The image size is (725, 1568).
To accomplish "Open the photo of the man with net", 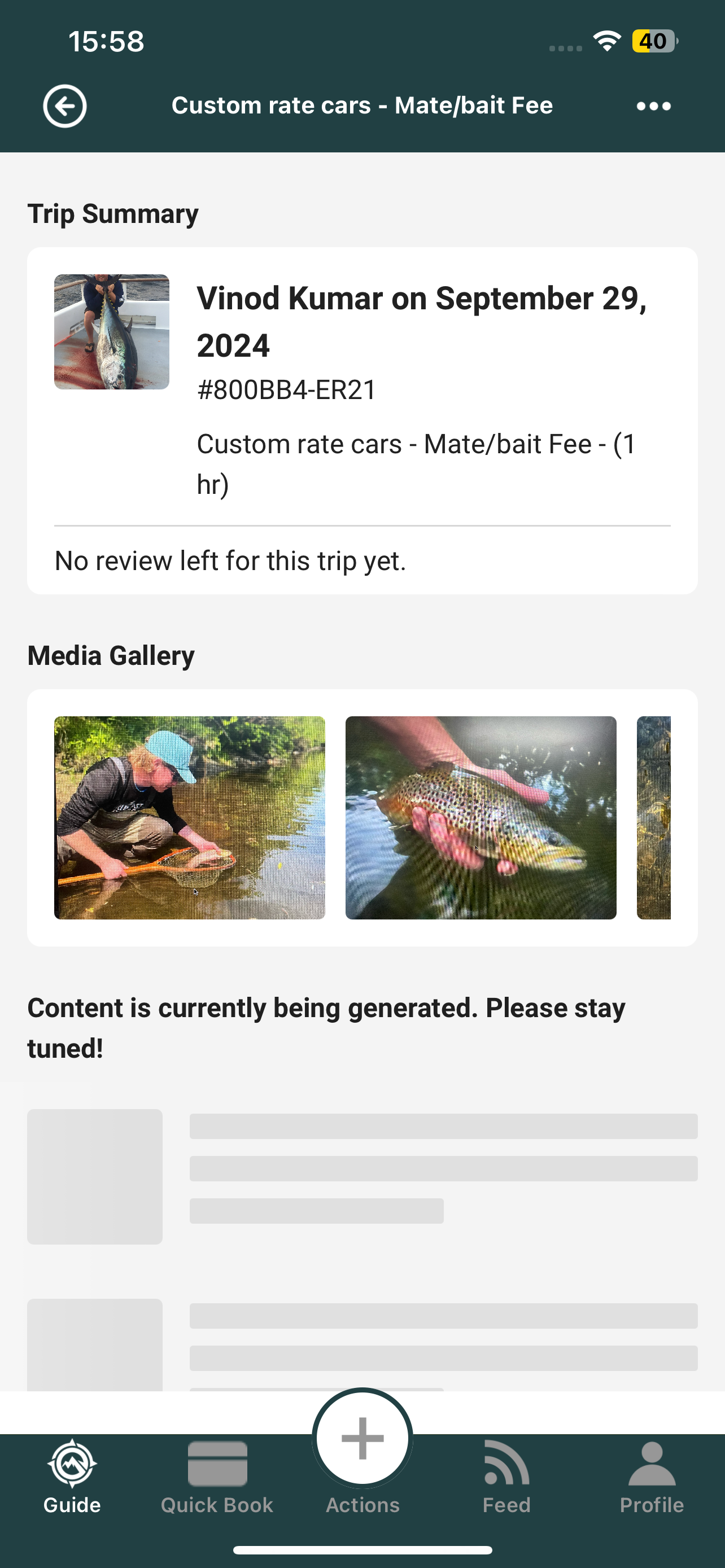I will click(x=189, y=817).
